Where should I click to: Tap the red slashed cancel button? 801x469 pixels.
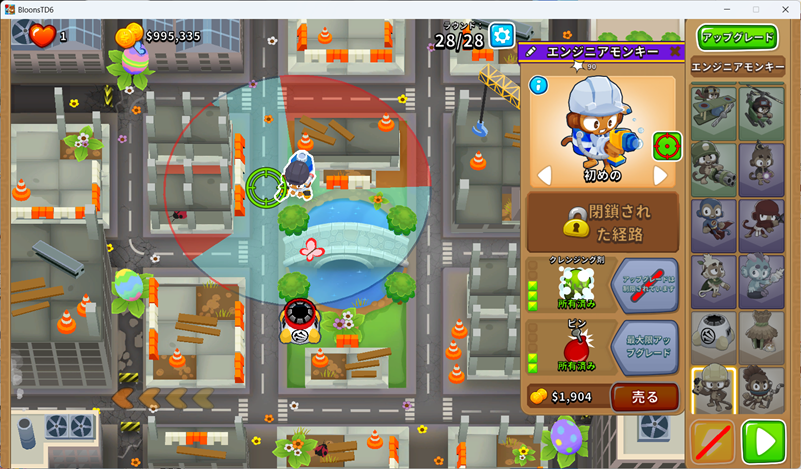coord(713,441)
